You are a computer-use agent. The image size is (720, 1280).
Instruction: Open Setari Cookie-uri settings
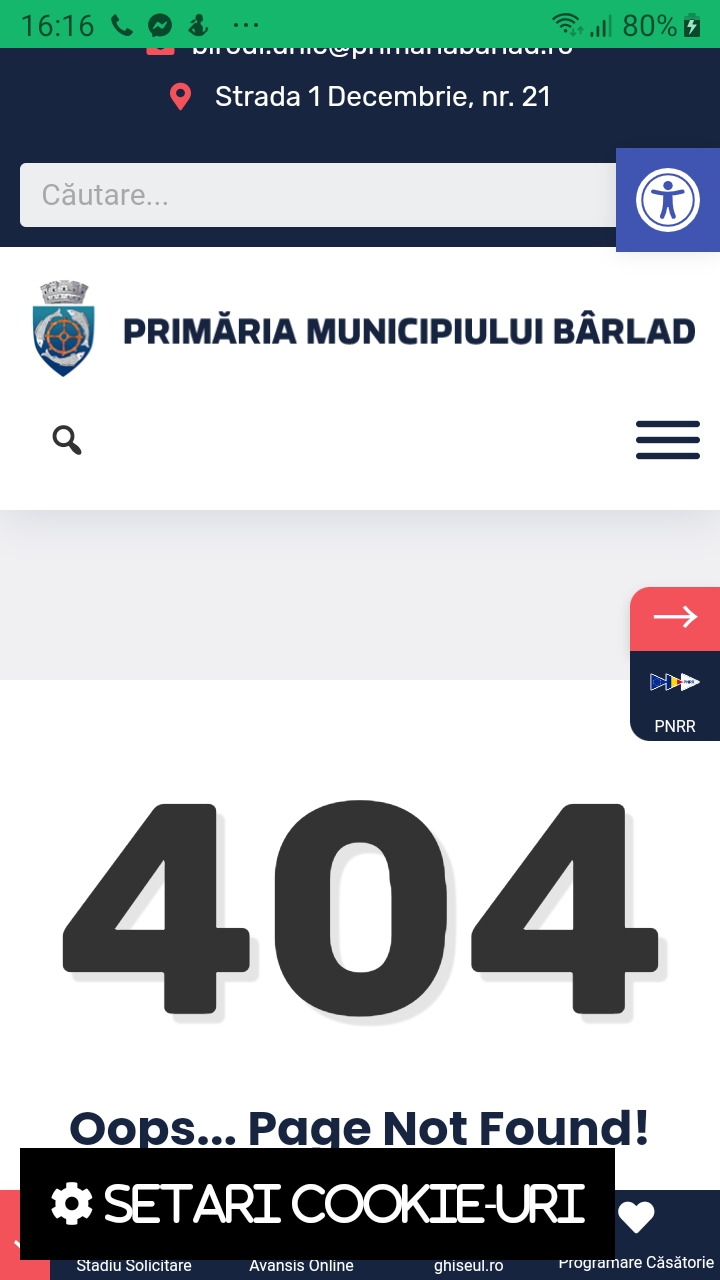318,1204
